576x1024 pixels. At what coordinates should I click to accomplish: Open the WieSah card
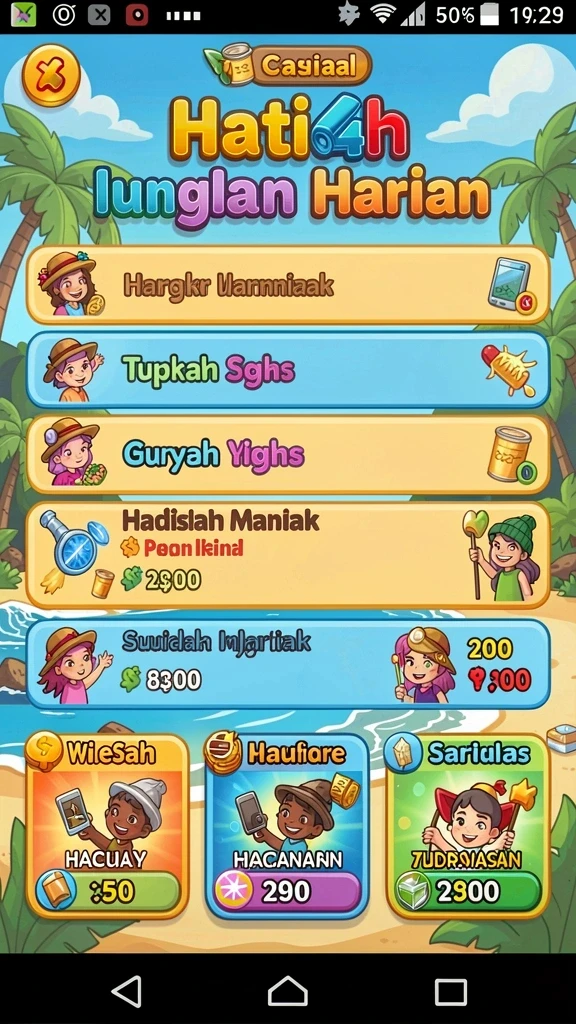pos(108,825)
